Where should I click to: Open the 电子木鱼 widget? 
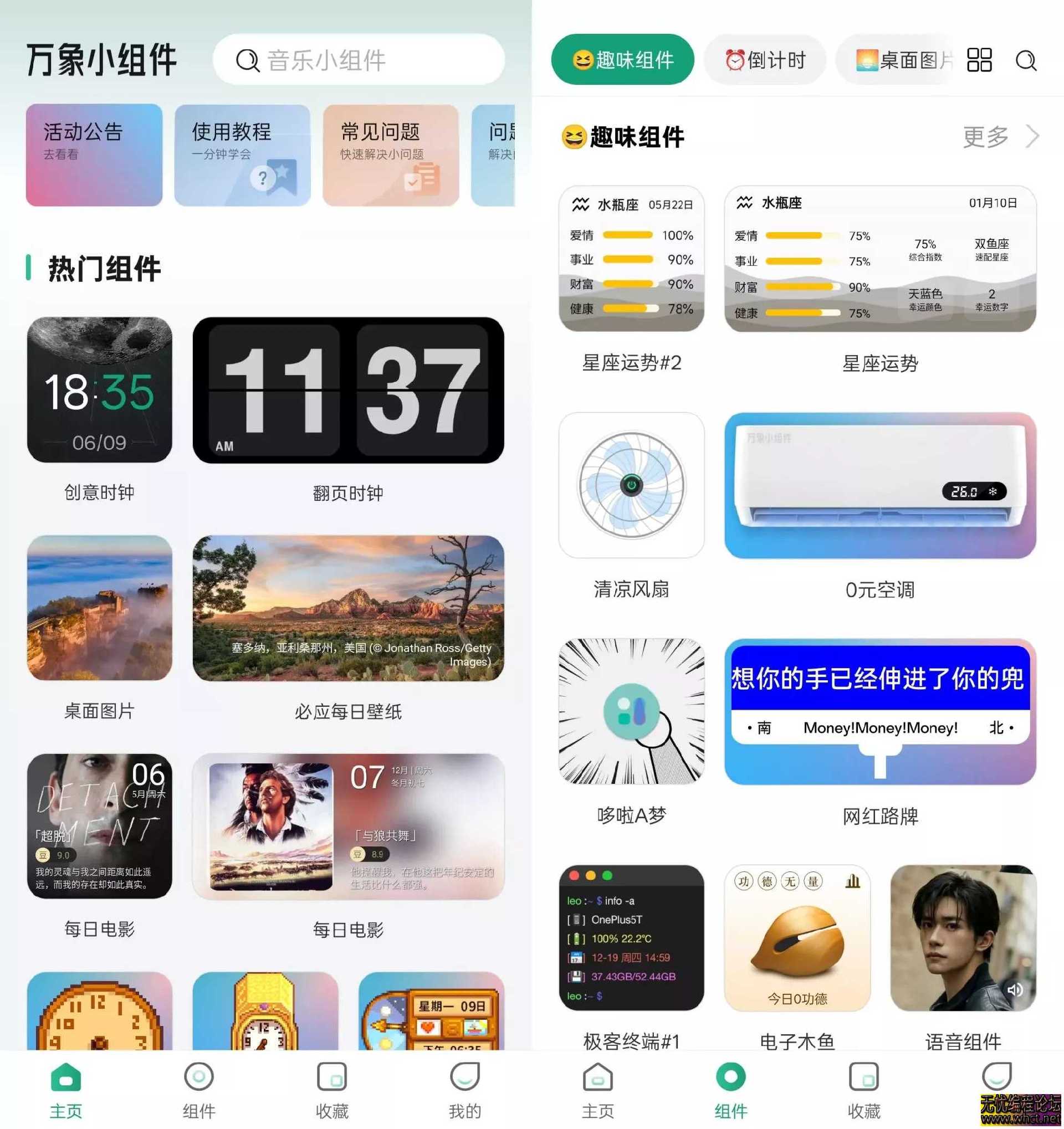pos(797,937)
